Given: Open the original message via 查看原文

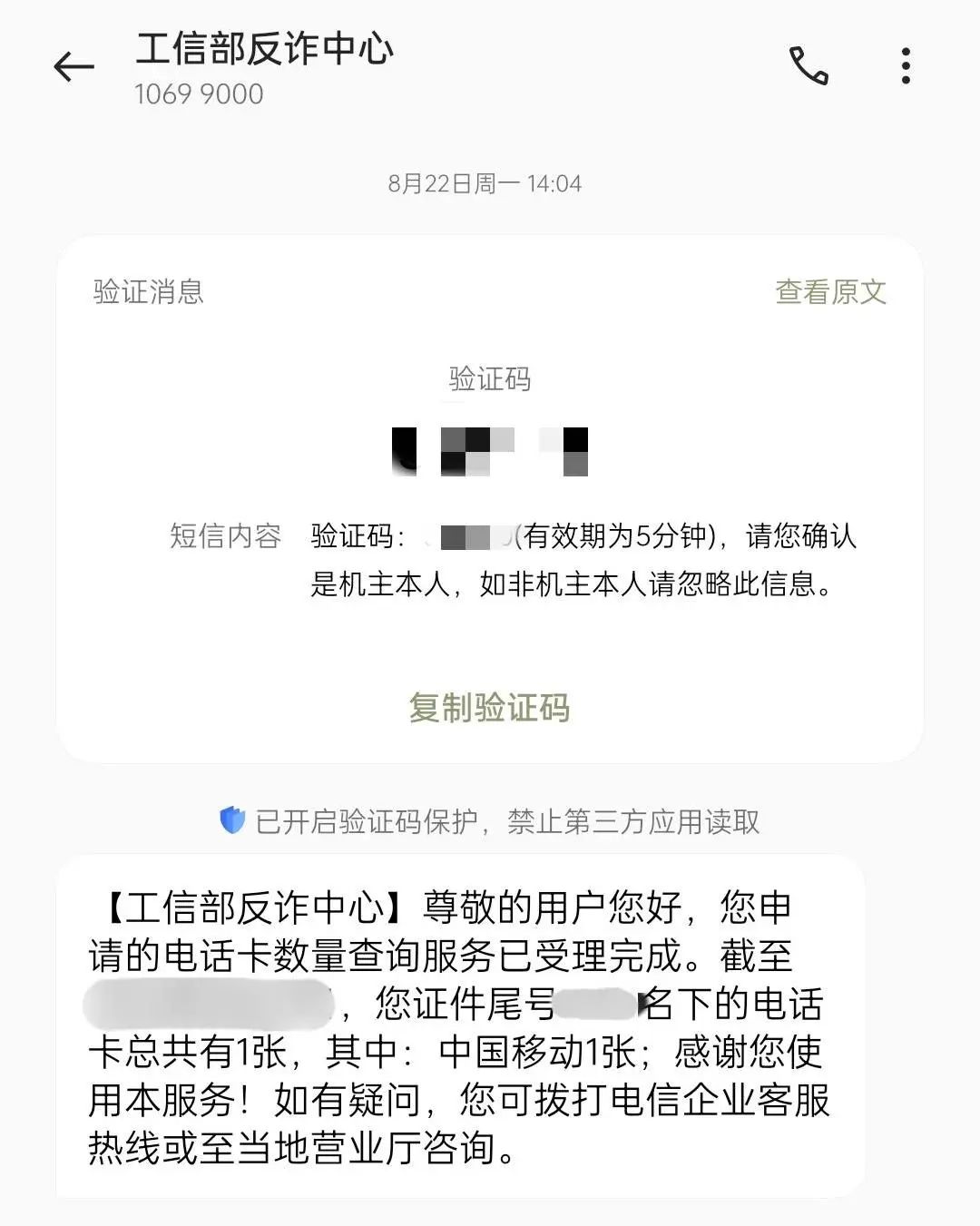Looking at the screenshot, I should 828,290.
